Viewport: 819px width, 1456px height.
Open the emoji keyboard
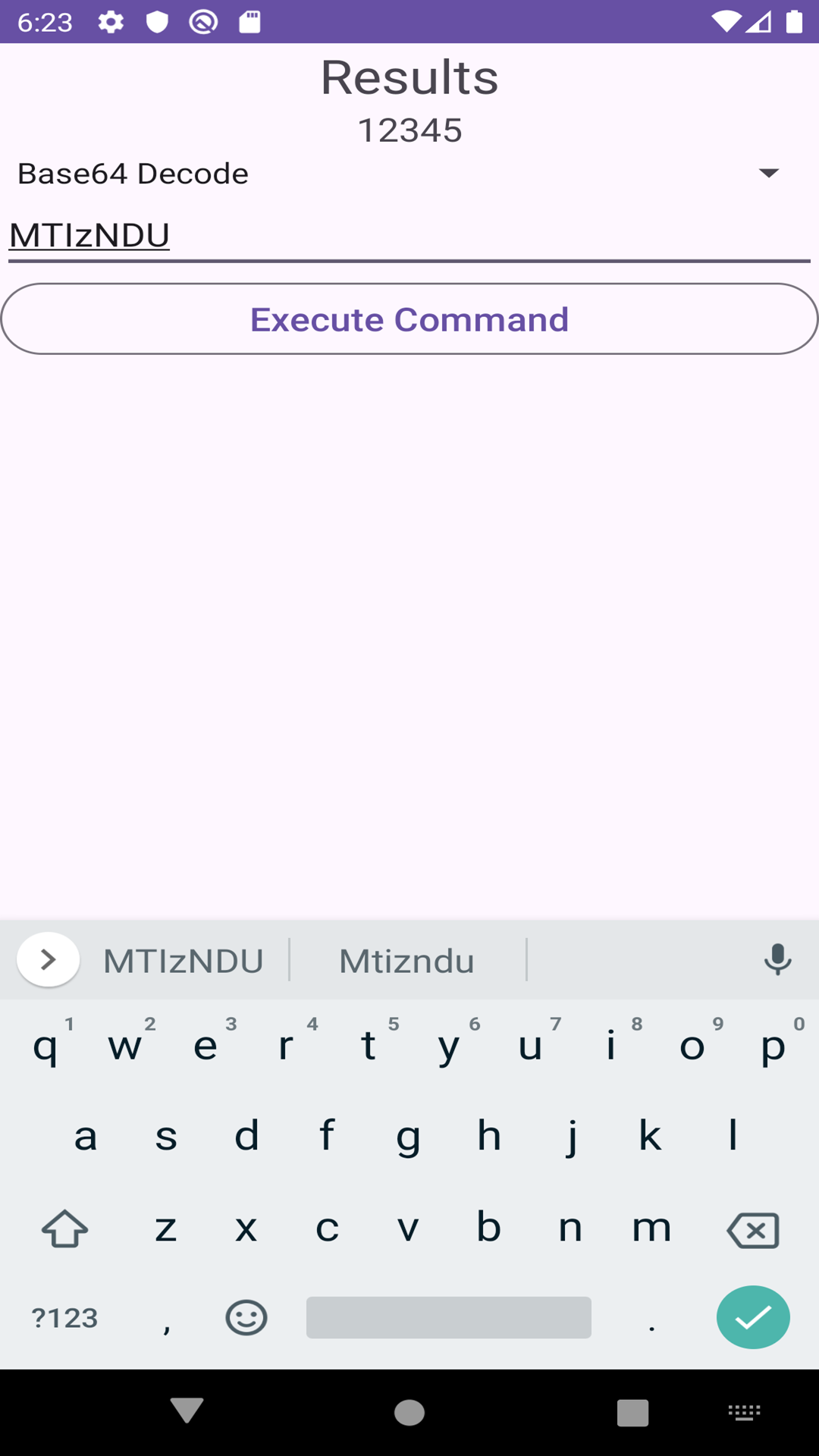(246, 1317)
